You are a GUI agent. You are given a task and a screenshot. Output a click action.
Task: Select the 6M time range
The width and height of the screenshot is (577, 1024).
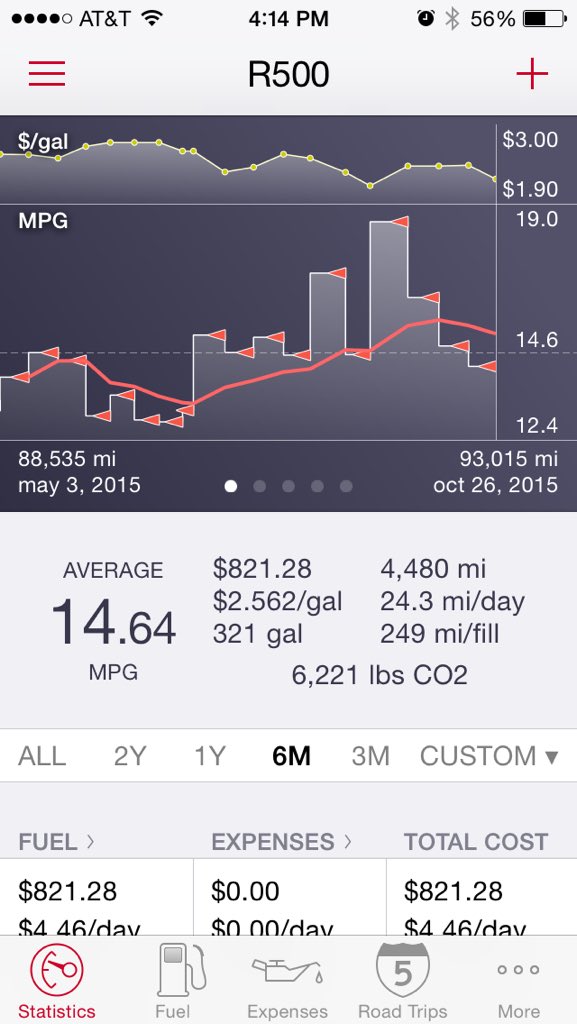point(291,756)
